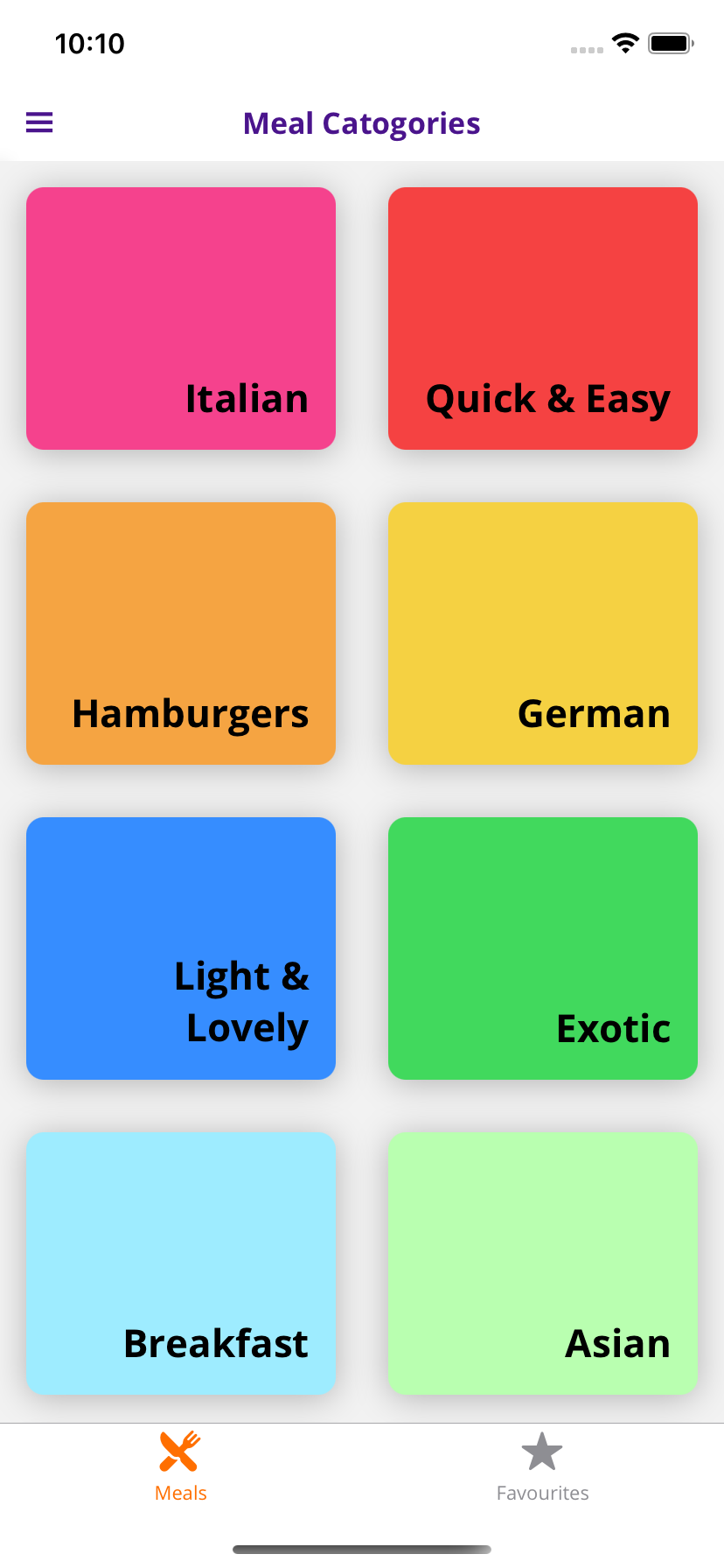The image size is (724, 1568).
Task: Select the Hamburgers category tile
Action: pyautogui.click(x=180, y=633)
